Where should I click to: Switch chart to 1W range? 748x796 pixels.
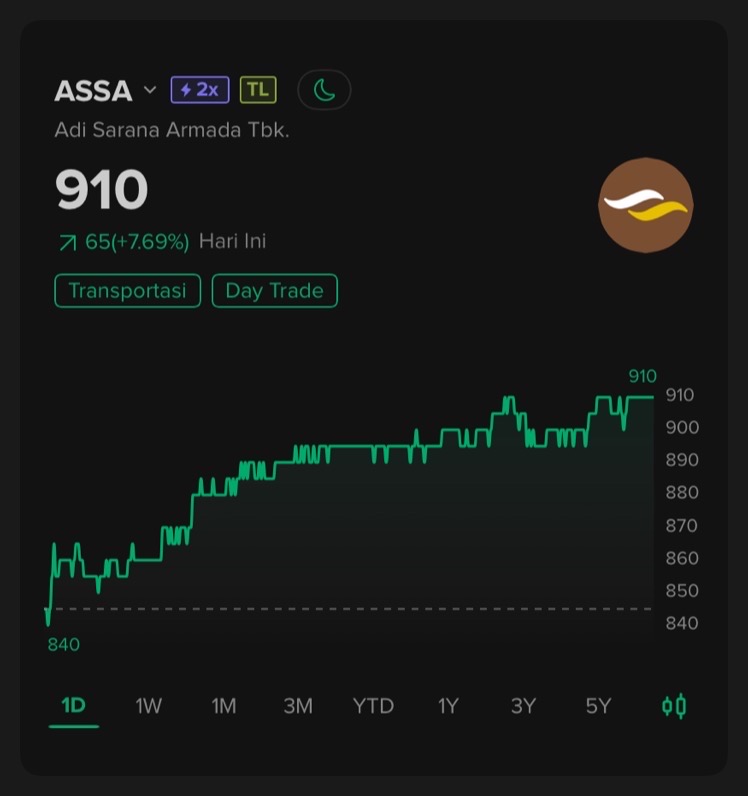coord(149,706)
